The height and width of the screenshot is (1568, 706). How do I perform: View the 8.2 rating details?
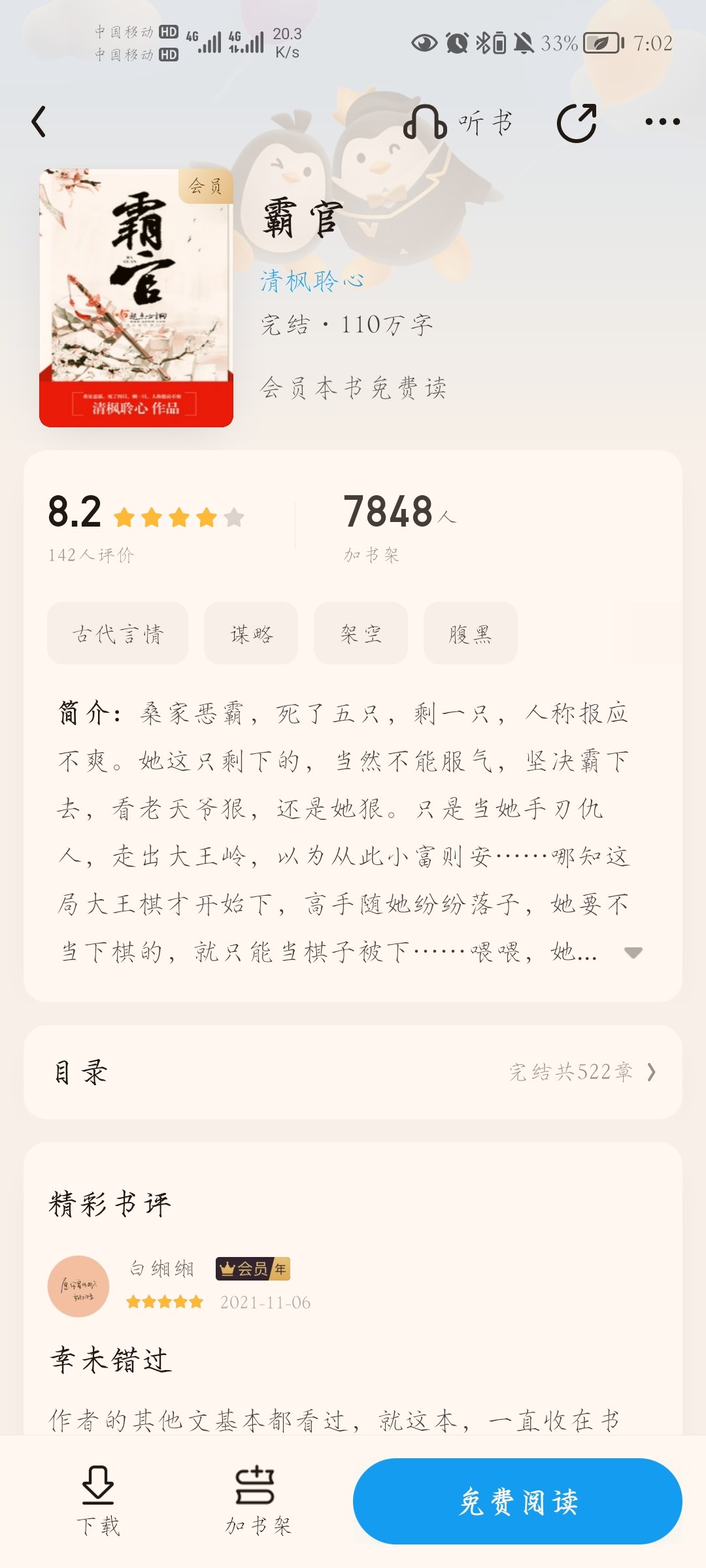pos(145,527)
